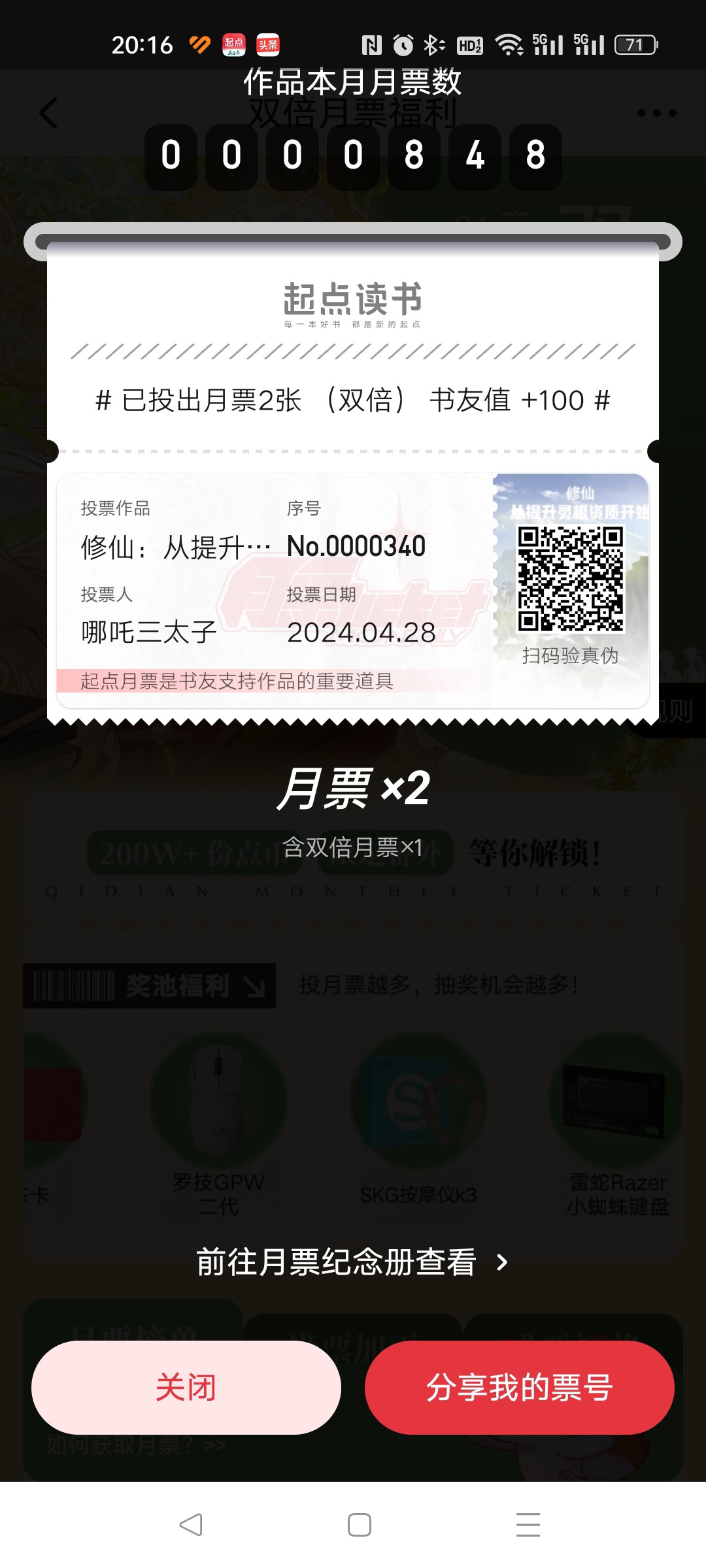Tap 分享我的票号 to share ticket number
706x1568 pixels.
pos(519,1387)
